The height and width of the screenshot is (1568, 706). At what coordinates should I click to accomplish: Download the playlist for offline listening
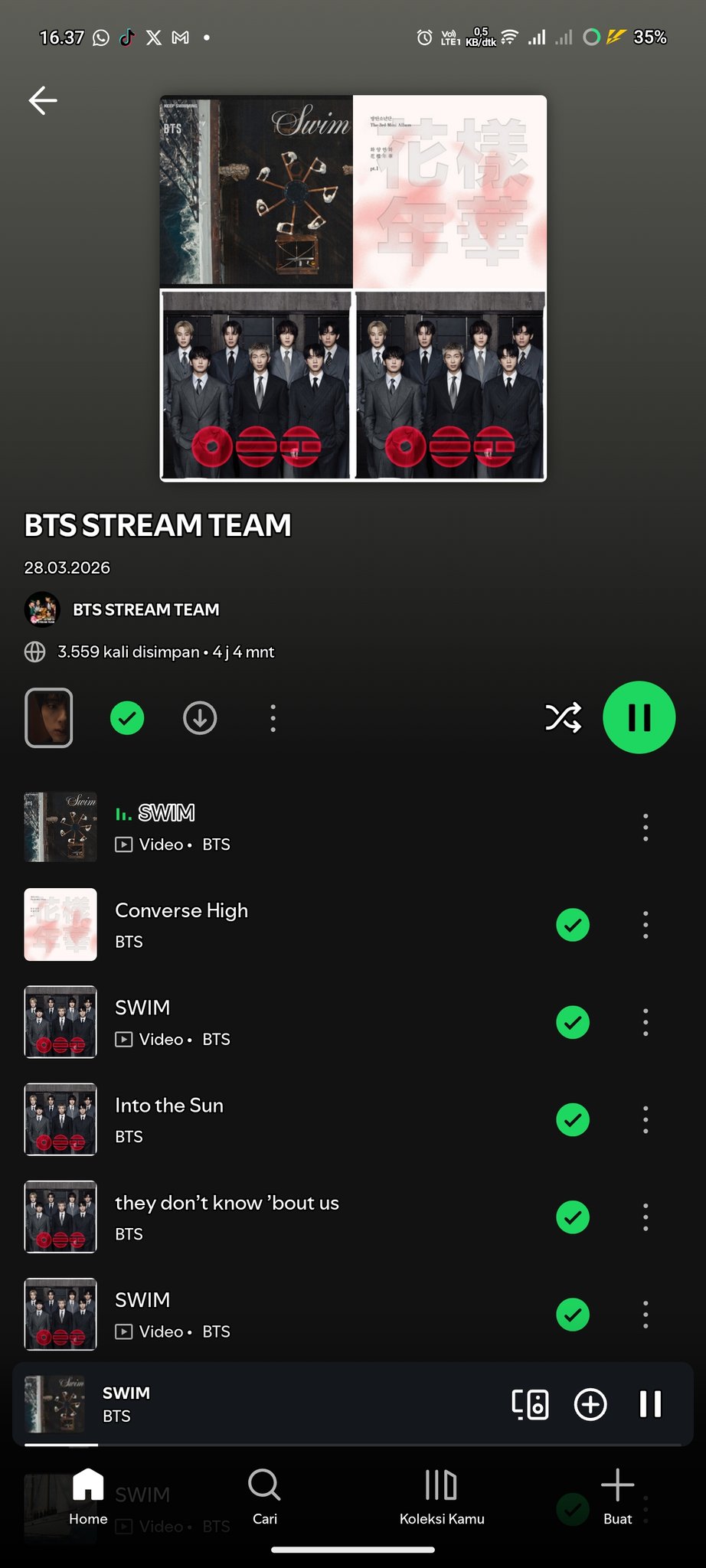pos(200,718)
